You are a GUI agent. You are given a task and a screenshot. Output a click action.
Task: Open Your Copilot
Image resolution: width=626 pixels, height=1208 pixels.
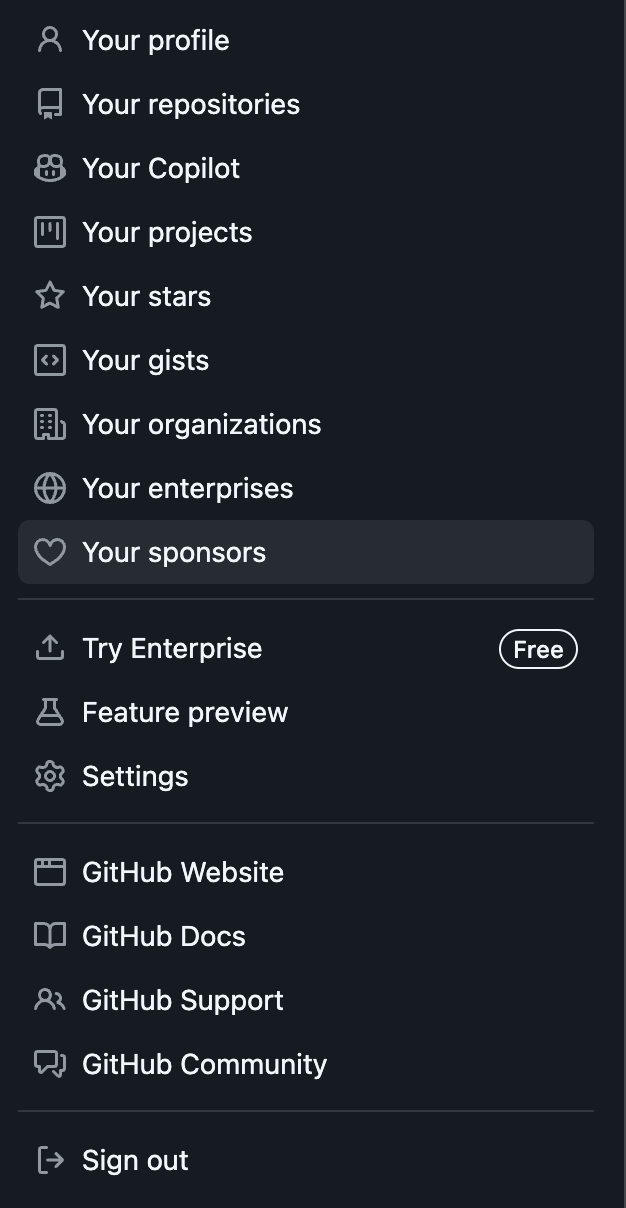160,169
